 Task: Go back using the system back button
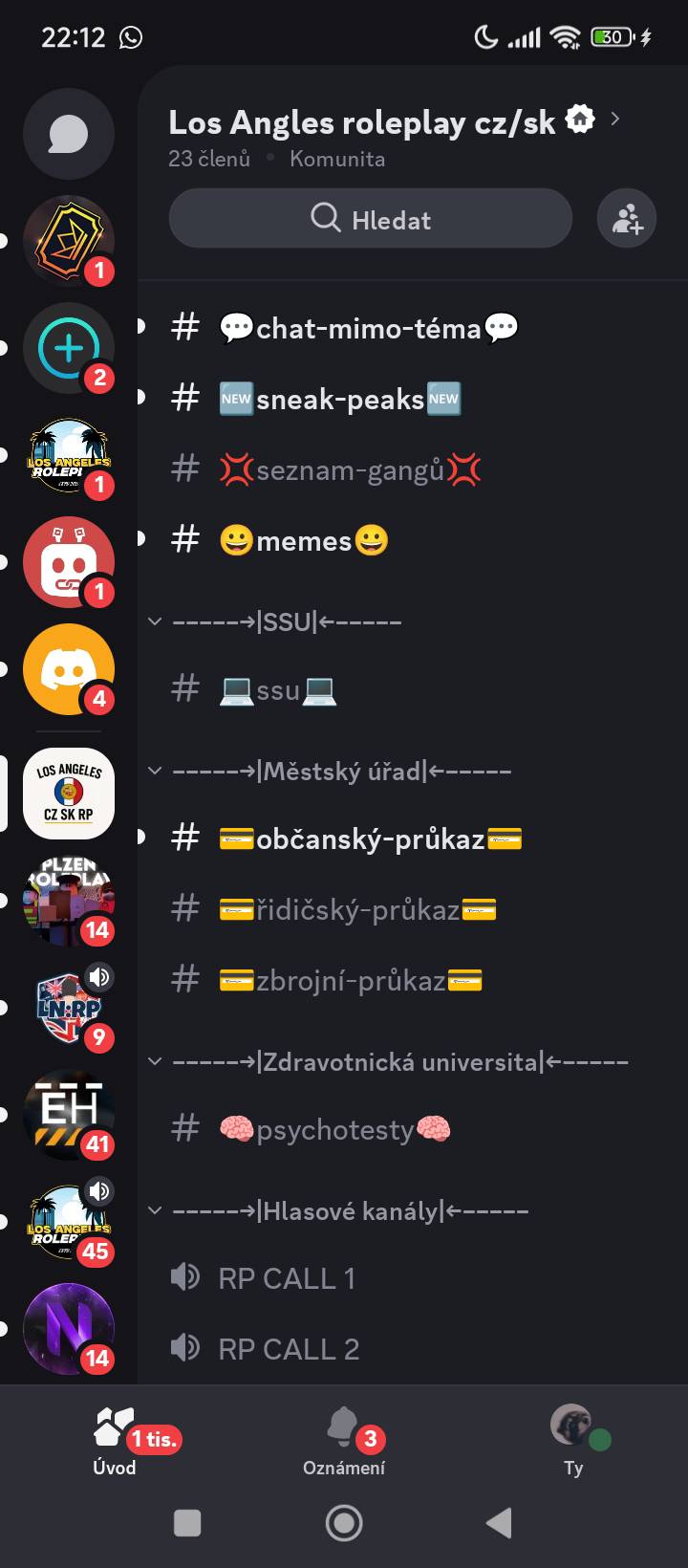pyautogui.click(x=499, y=1523)
